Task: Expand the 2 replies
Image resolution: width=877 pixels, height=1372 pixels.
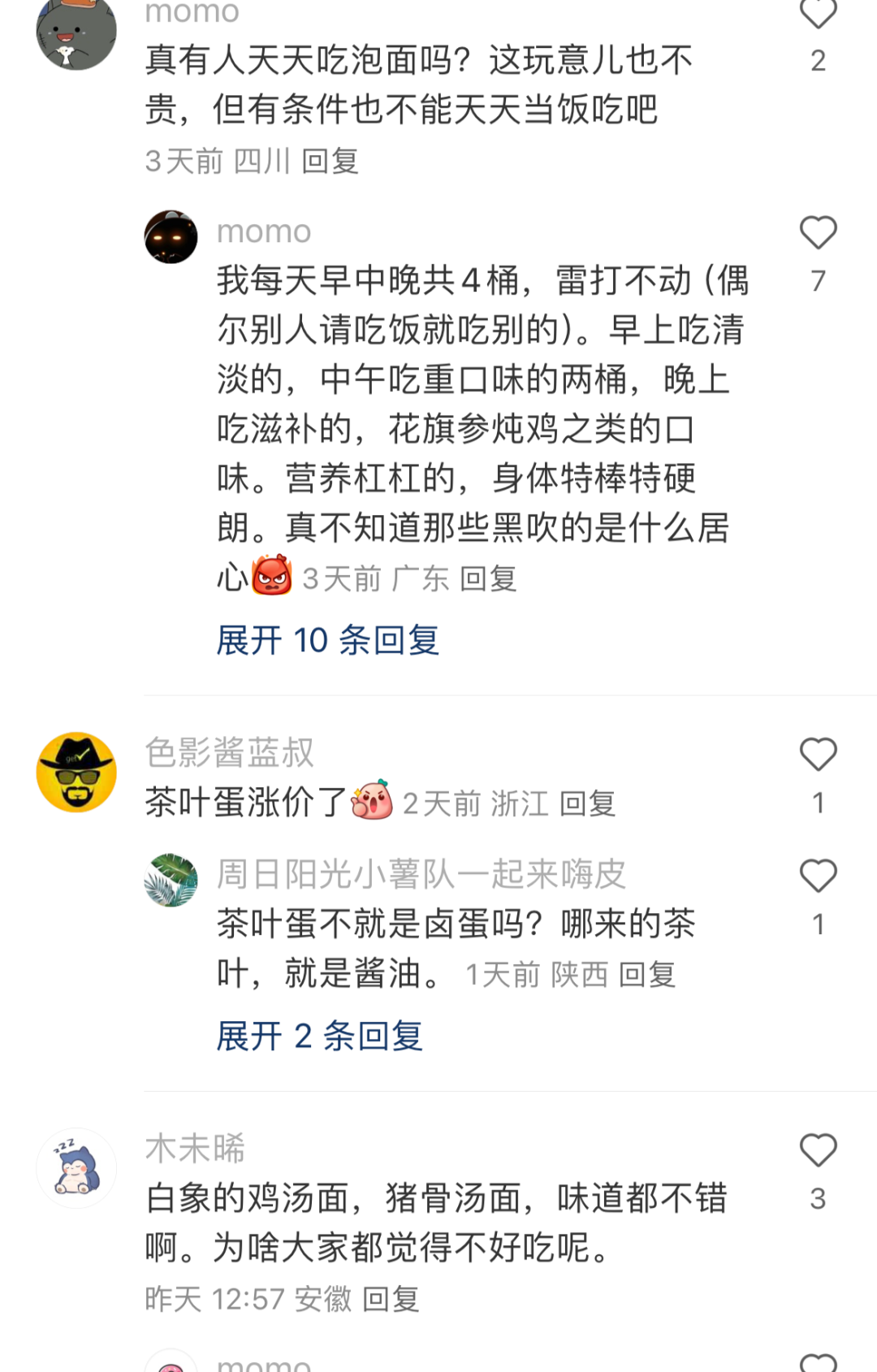Action: [x=319, y=1036]
